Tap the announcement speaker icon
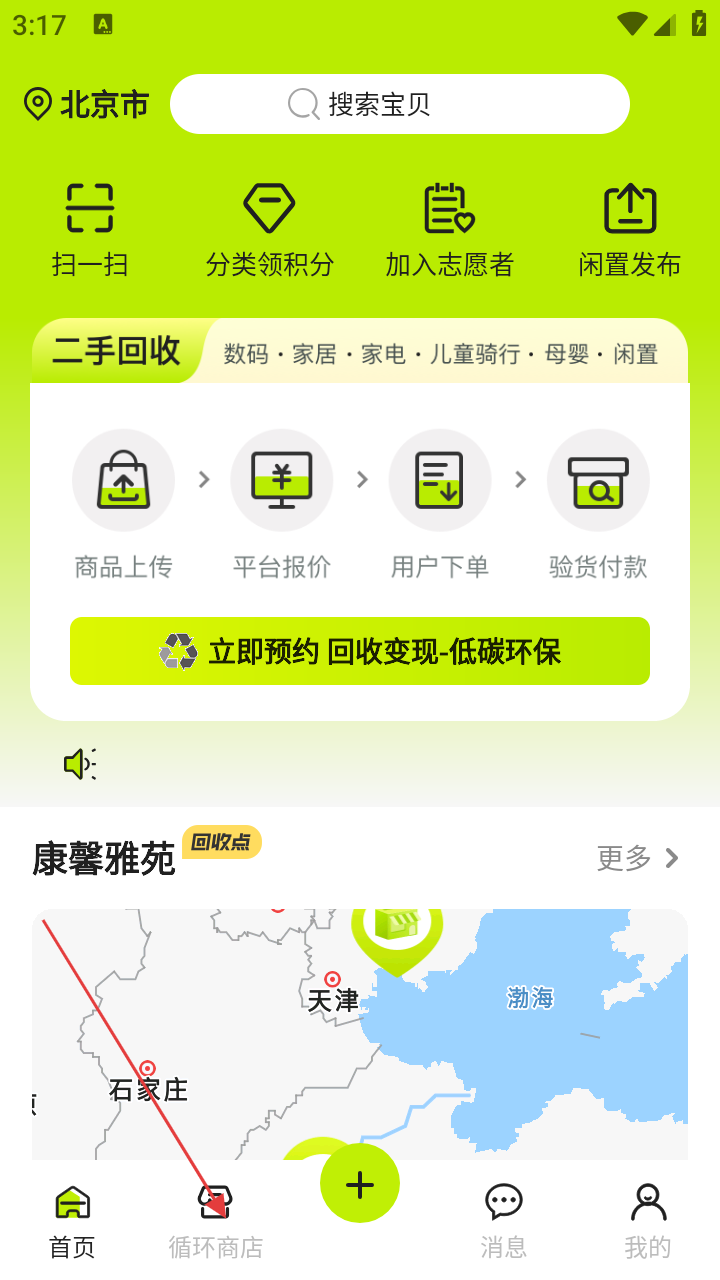Image resolution: width=720 pixels, height=1280 pixels. (80, 764)
